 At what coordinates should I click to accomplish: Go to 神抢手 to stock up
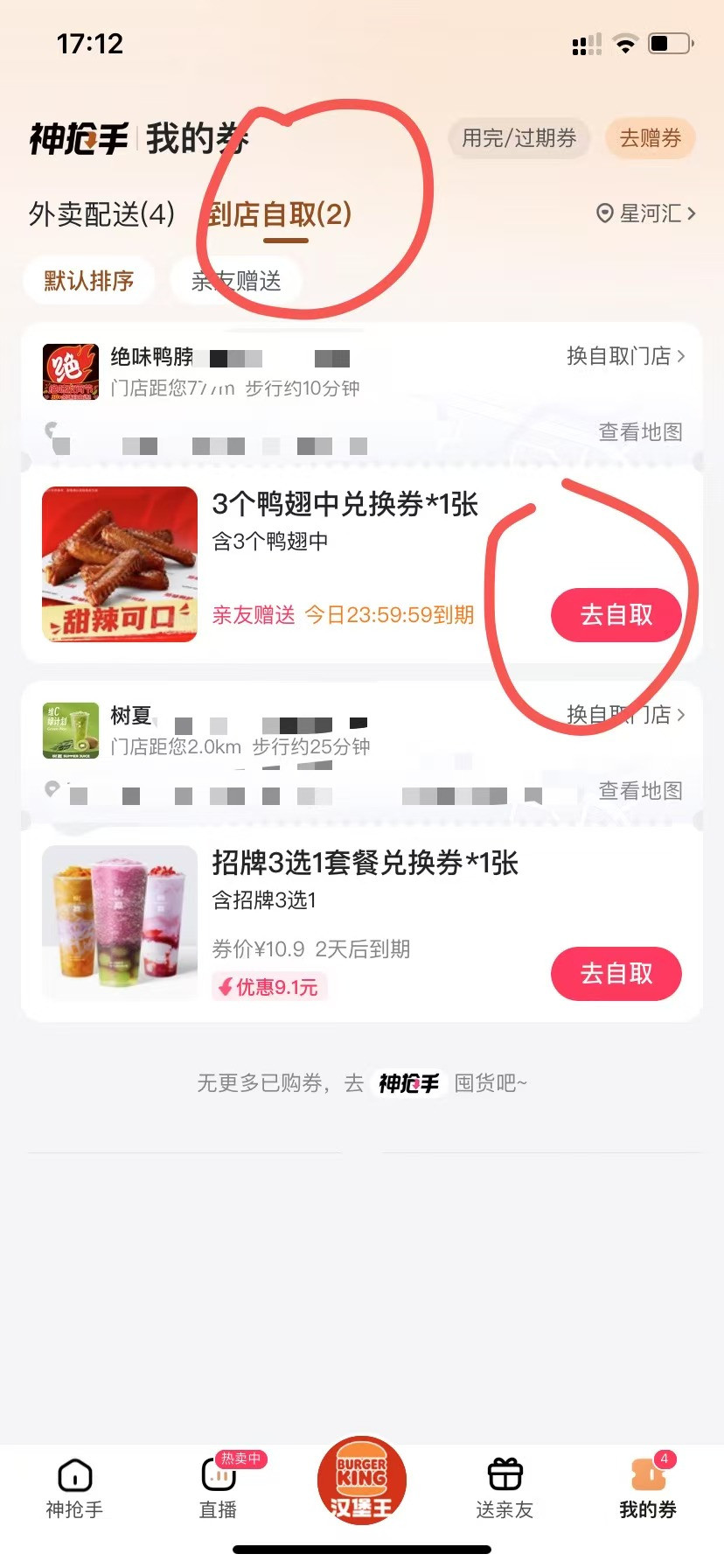(408, 1083)
